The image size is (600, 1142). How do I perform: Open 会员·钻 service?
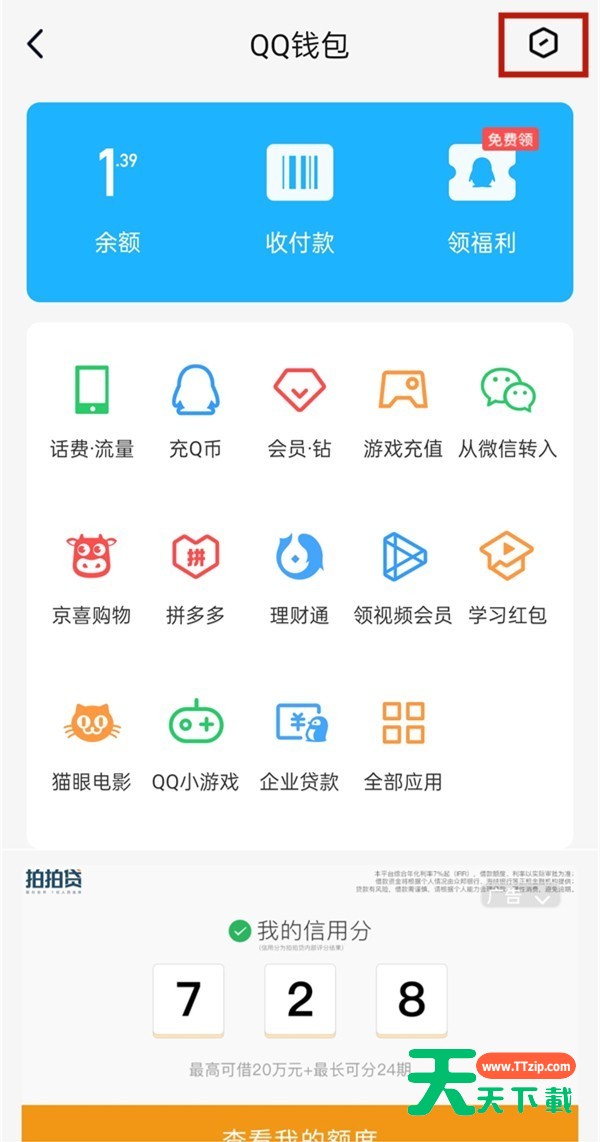299,411
